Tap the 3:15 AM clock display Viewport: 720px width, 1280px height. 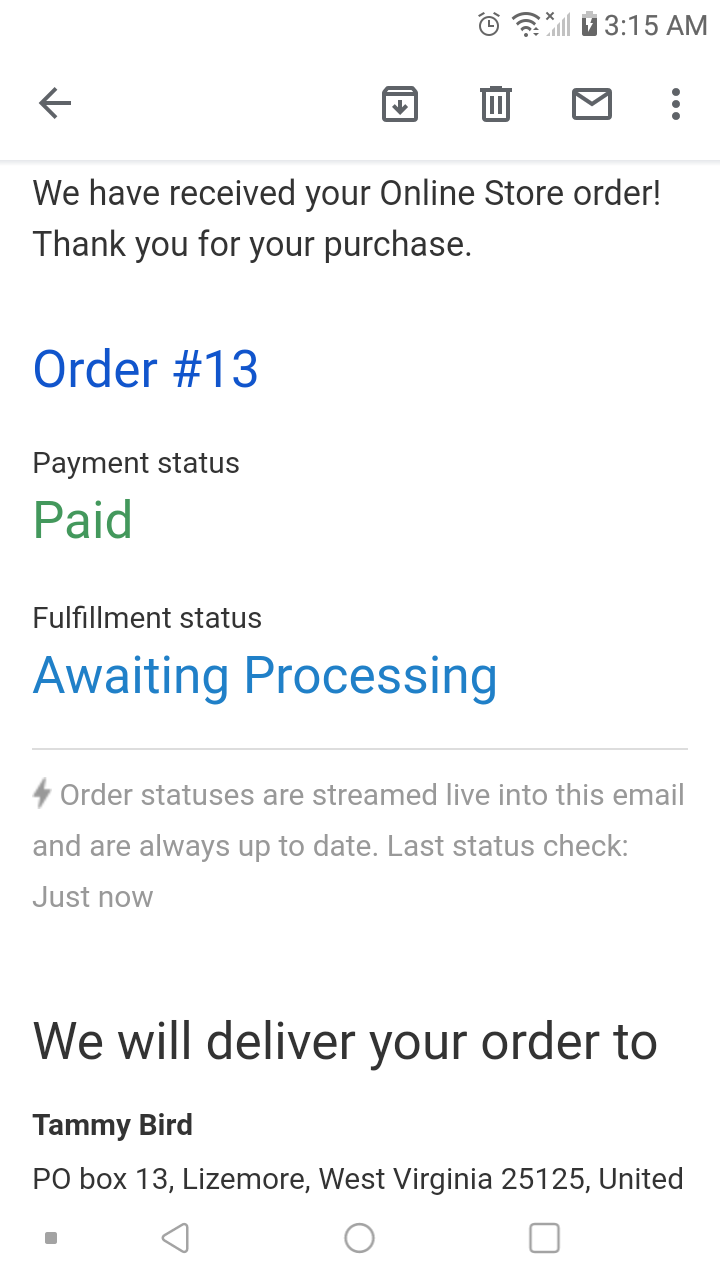tap(650, 25)
